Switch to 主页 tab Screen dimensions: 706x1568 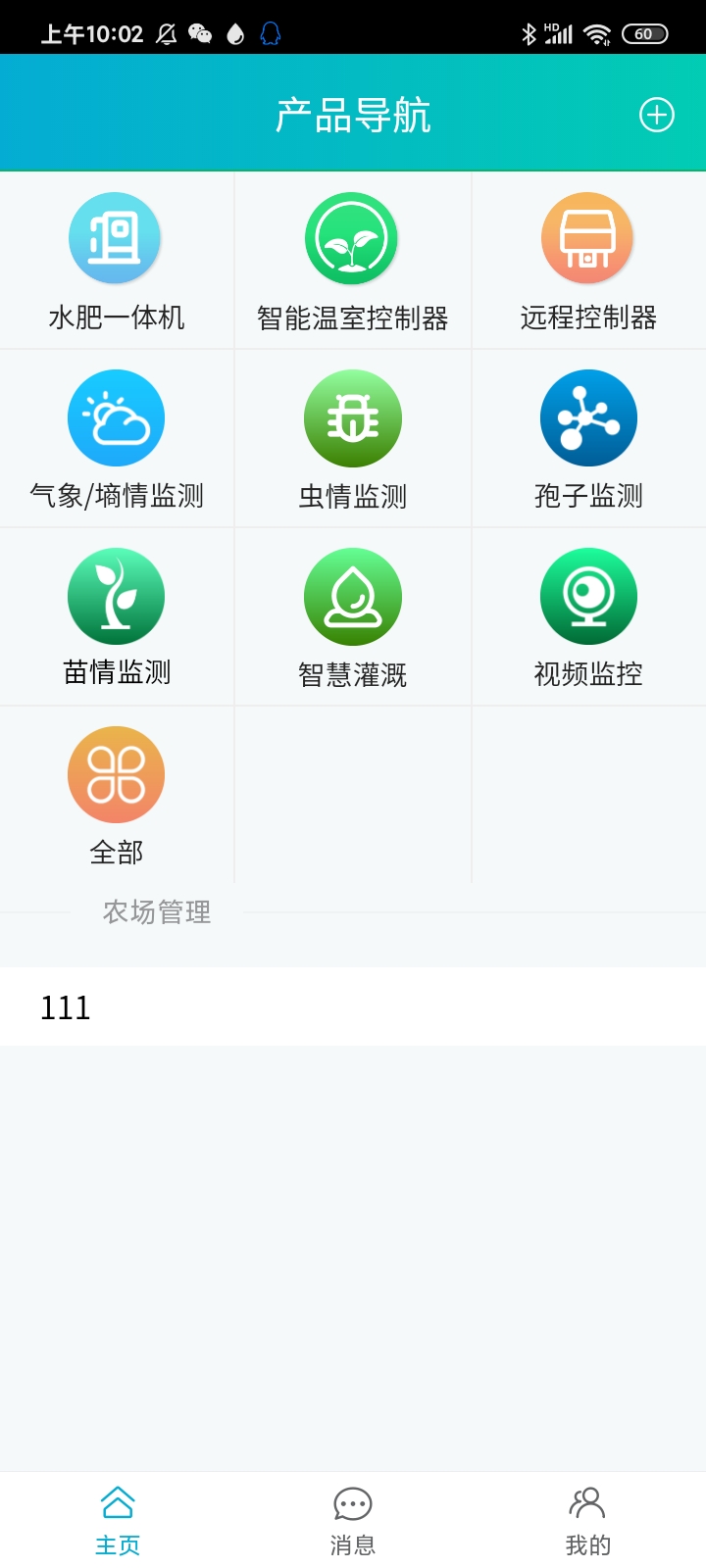tap(118, 1521)
